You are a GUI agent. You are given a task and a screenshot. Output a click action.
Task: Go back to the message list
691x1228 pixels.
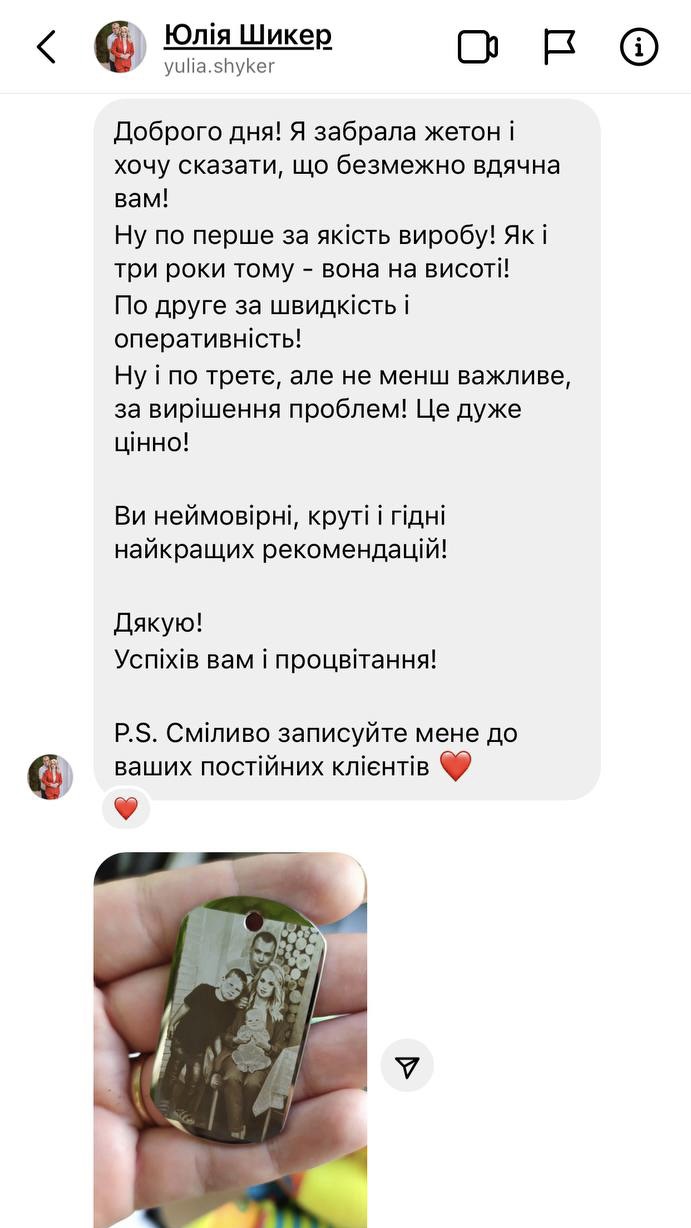point(46,47)
